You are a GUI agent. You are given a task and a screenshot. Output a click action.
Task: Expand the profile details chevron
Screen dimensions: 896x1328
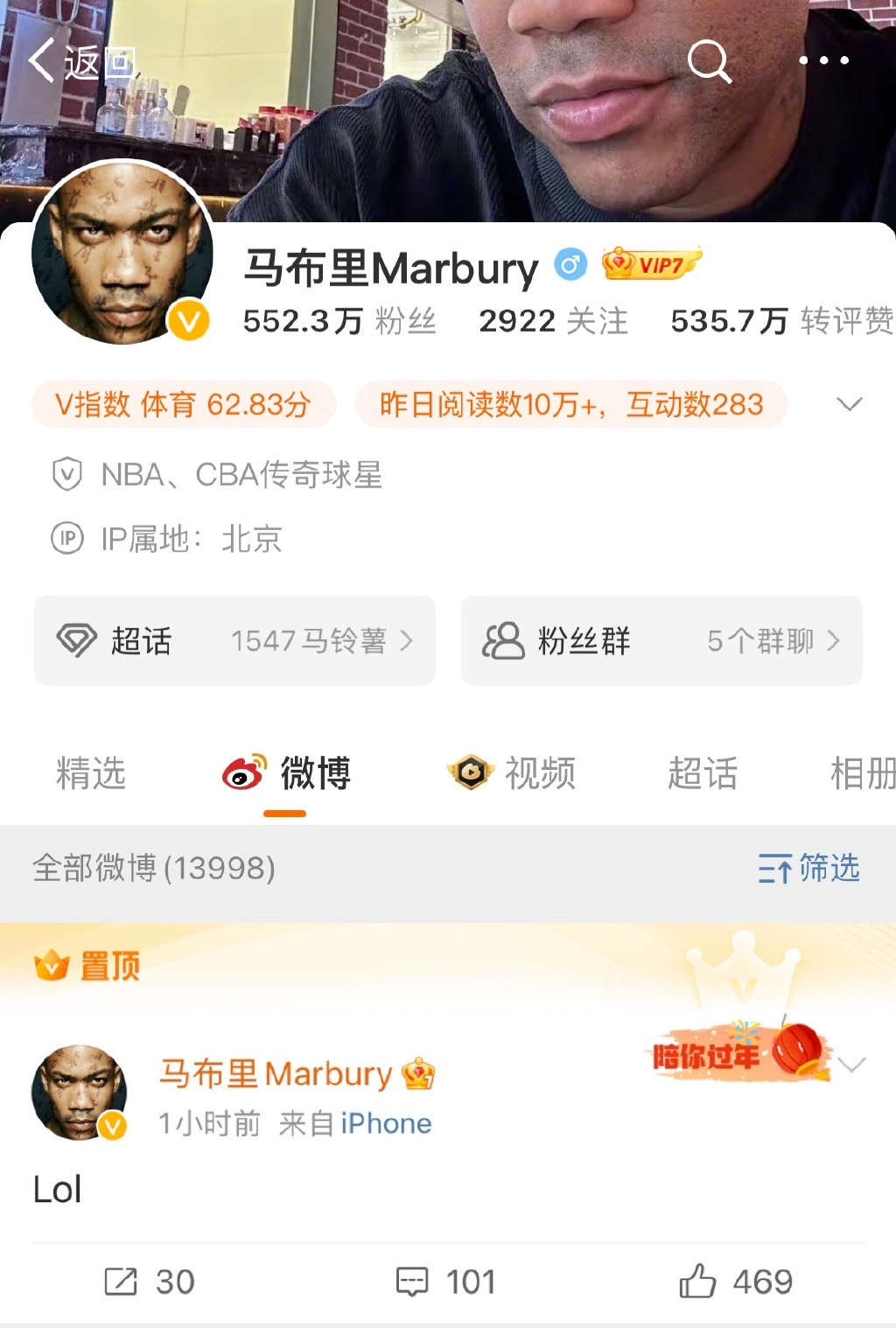pyautogui.click(x=849, y=404)
